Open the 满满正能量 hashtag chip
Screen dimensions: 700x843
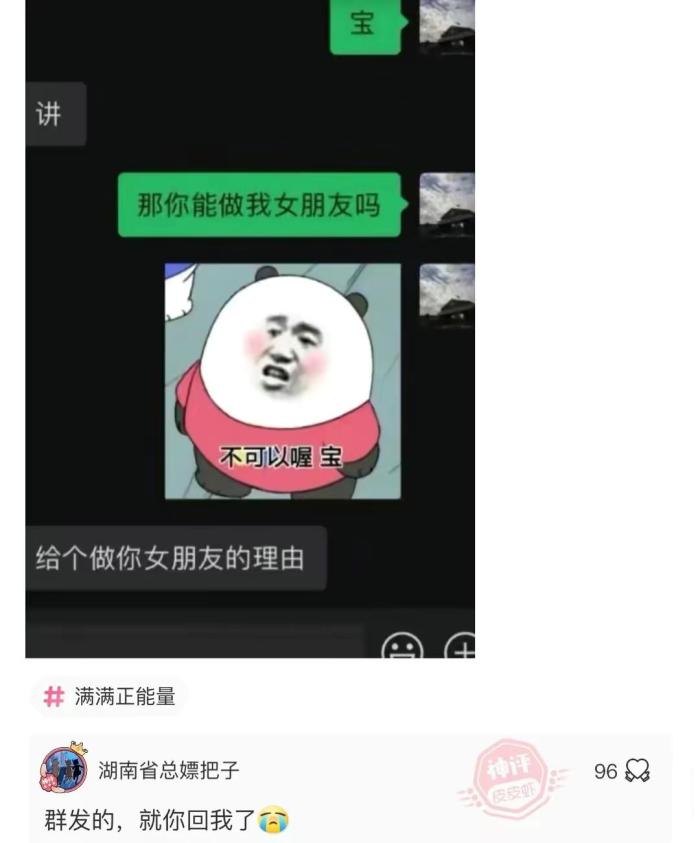(110, 697)
